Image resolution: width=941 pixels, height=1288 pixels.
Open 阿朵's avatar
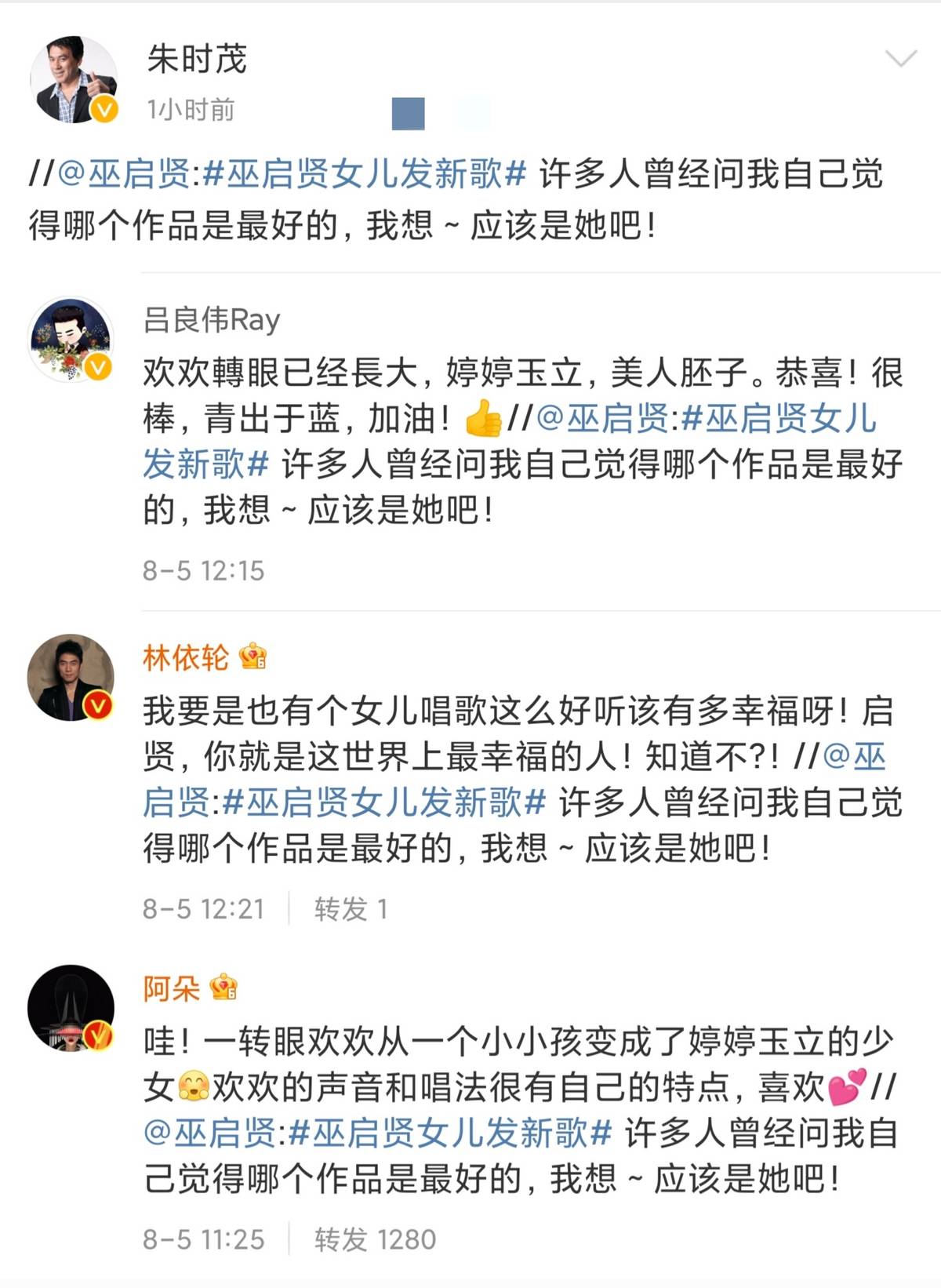point(71,1008)
